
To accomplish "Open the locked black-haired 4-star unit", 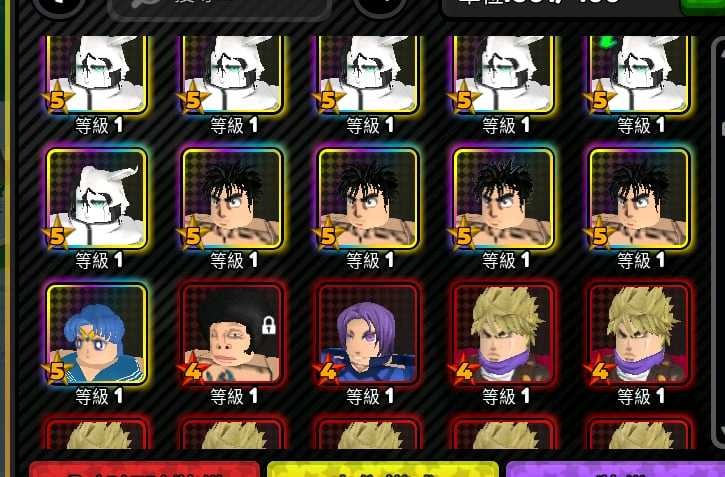I will point(233,333).
